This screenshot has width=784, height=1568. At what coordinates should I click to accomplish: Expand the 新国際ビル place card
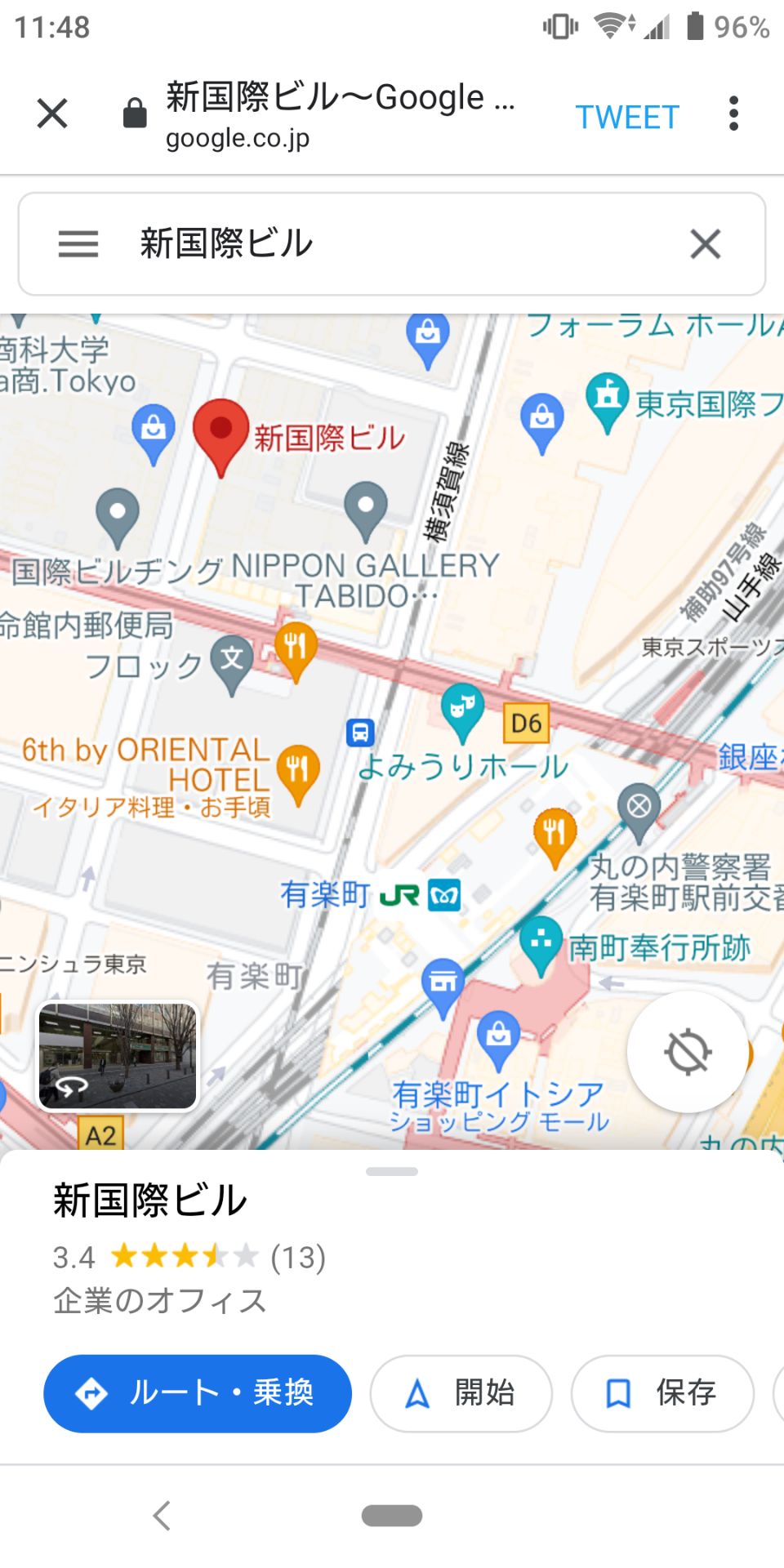pos(392,1171)
